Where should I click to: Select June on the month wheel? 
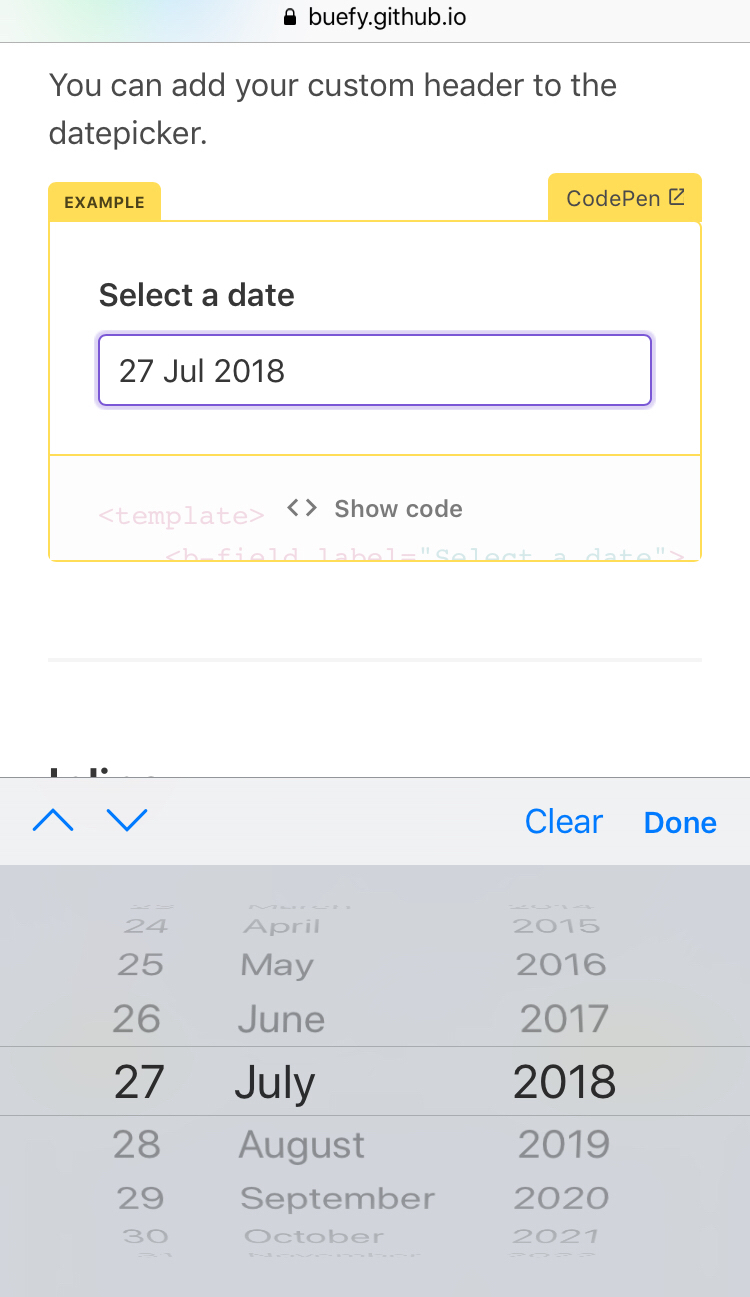coord(281,1019)
